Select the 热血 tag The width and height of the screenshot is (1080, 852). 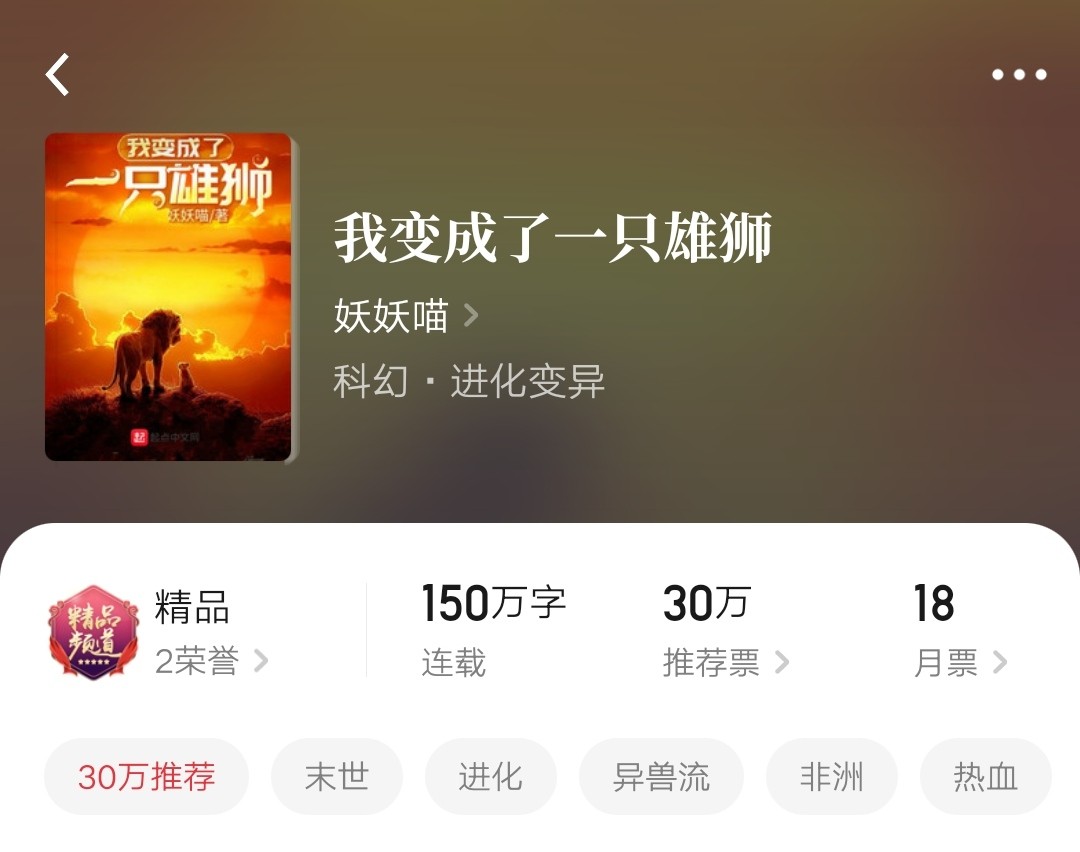click(985, 777)
